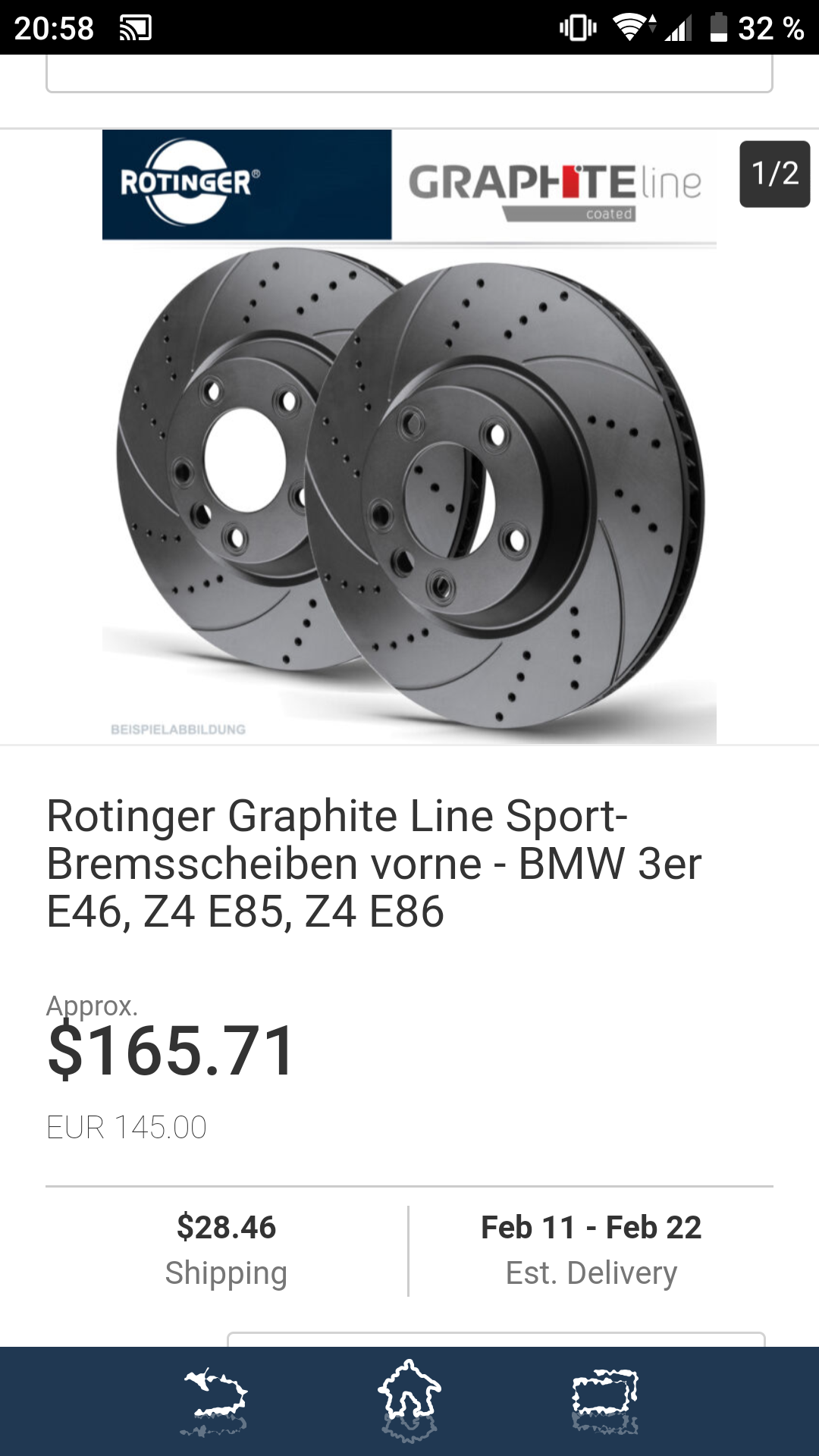This screenshot has height=1456, width=819.
Task: Open recent apps from the navigation bar
Action: tap(604, 1400)
